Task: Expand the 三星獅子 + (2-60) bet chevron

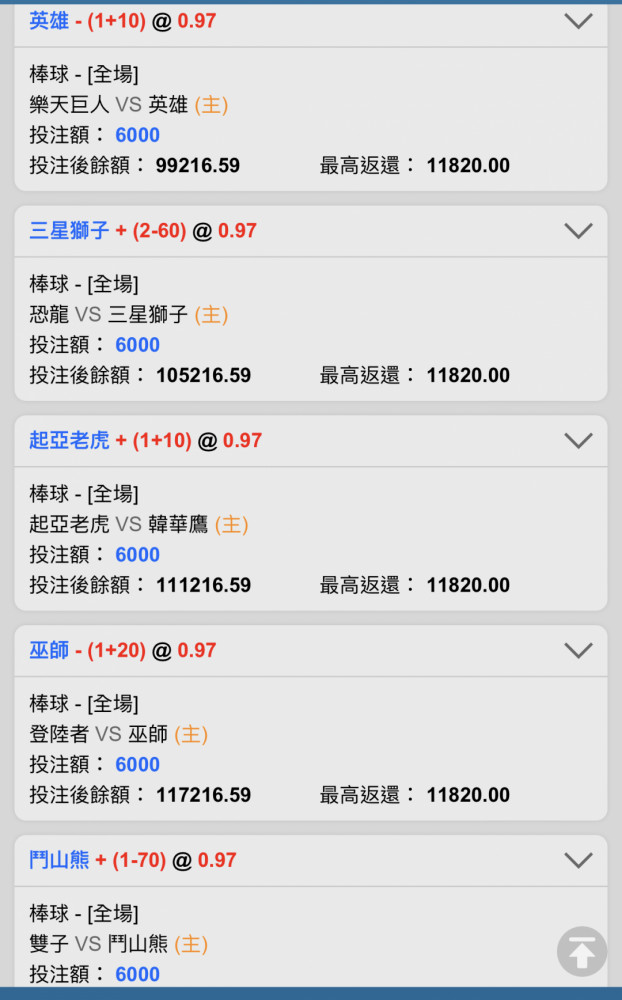Action: [579, 231]
